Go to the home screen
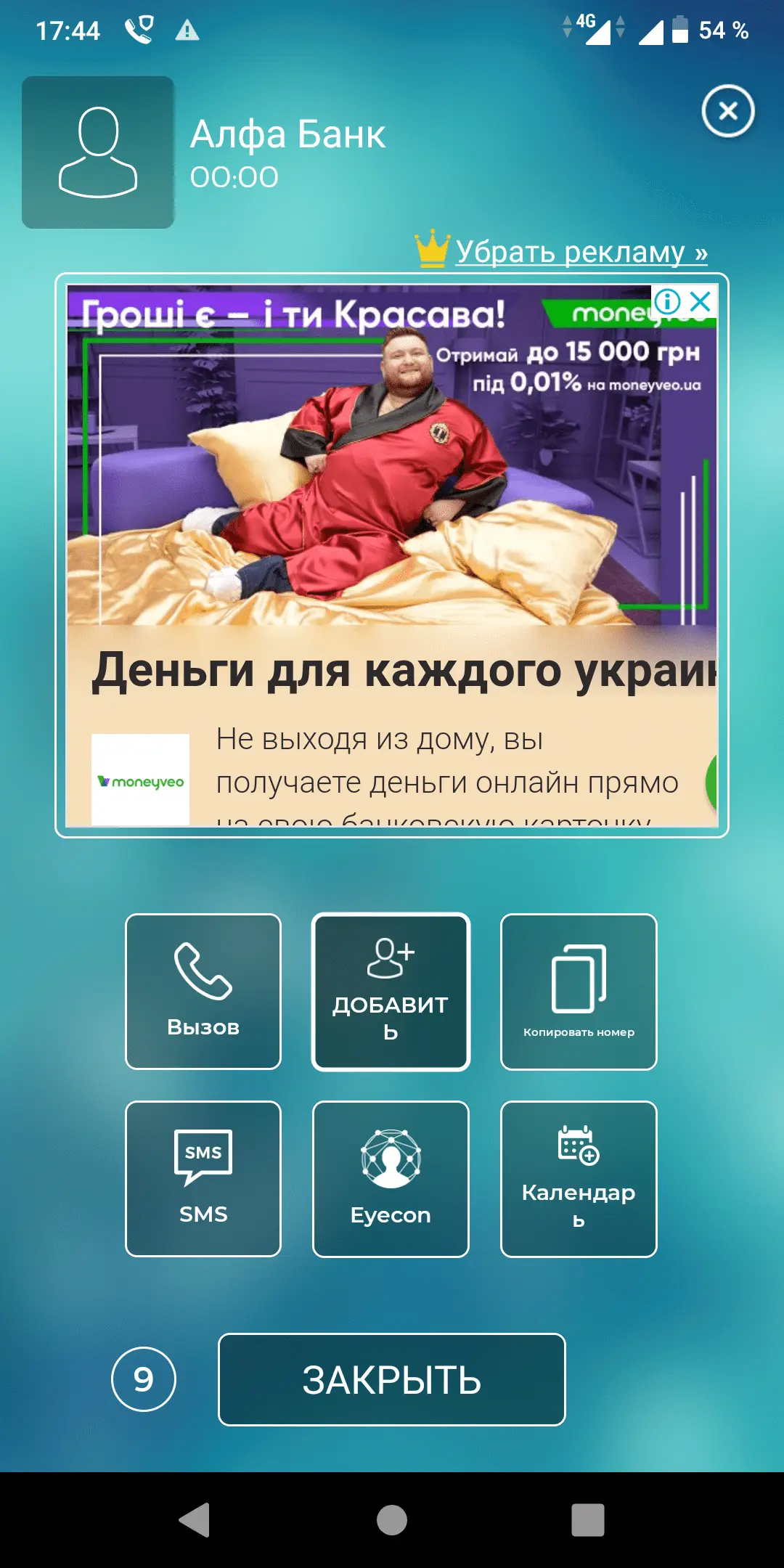The width and height of the screenshot is (784, 1568). point(392,1520)
